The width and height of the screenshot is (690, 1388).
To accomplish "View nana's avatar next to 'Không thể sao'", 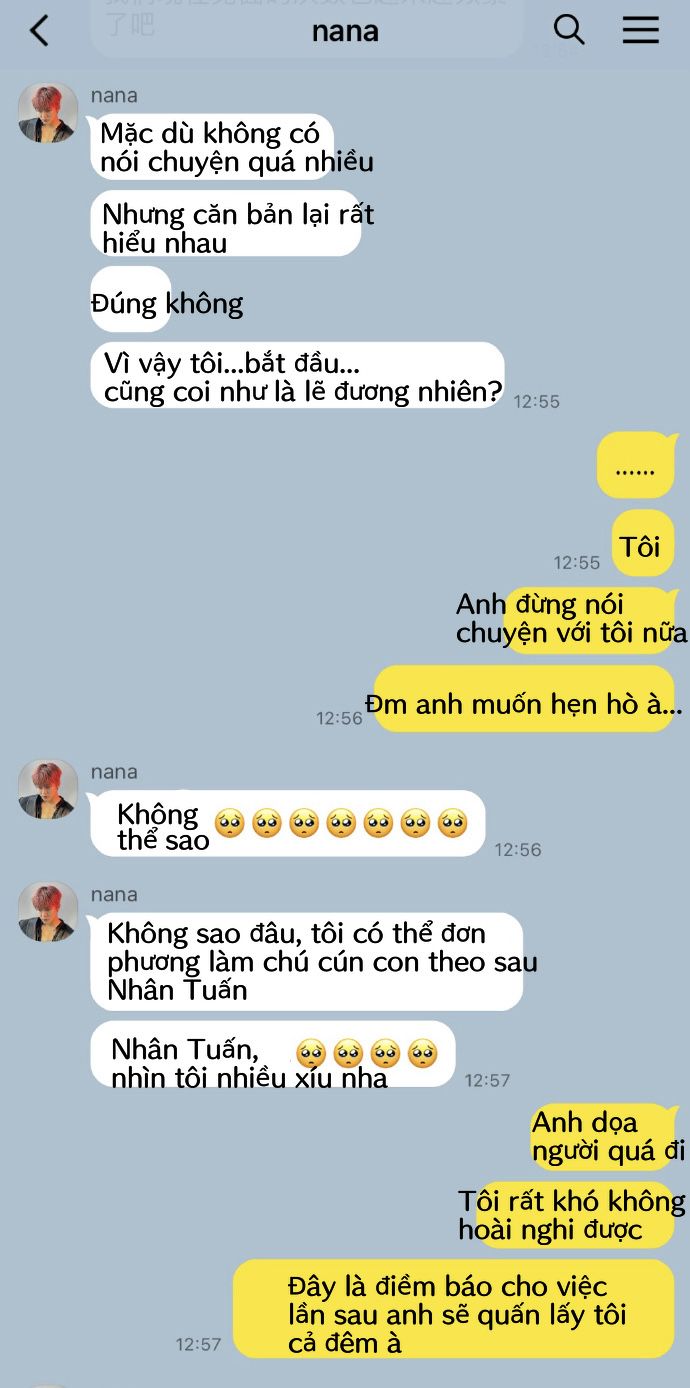I will (47, 789).
